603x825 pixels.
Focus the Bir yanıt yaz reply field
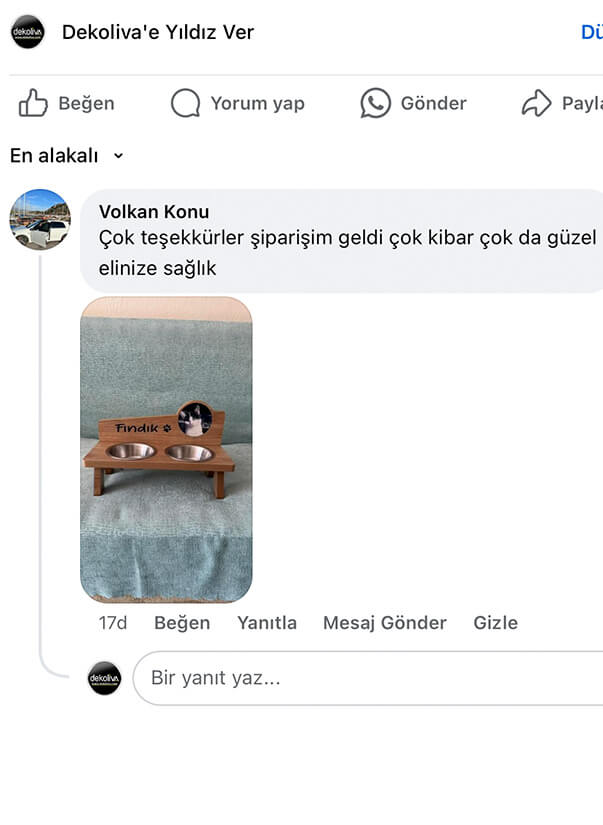tap(370, 678)
